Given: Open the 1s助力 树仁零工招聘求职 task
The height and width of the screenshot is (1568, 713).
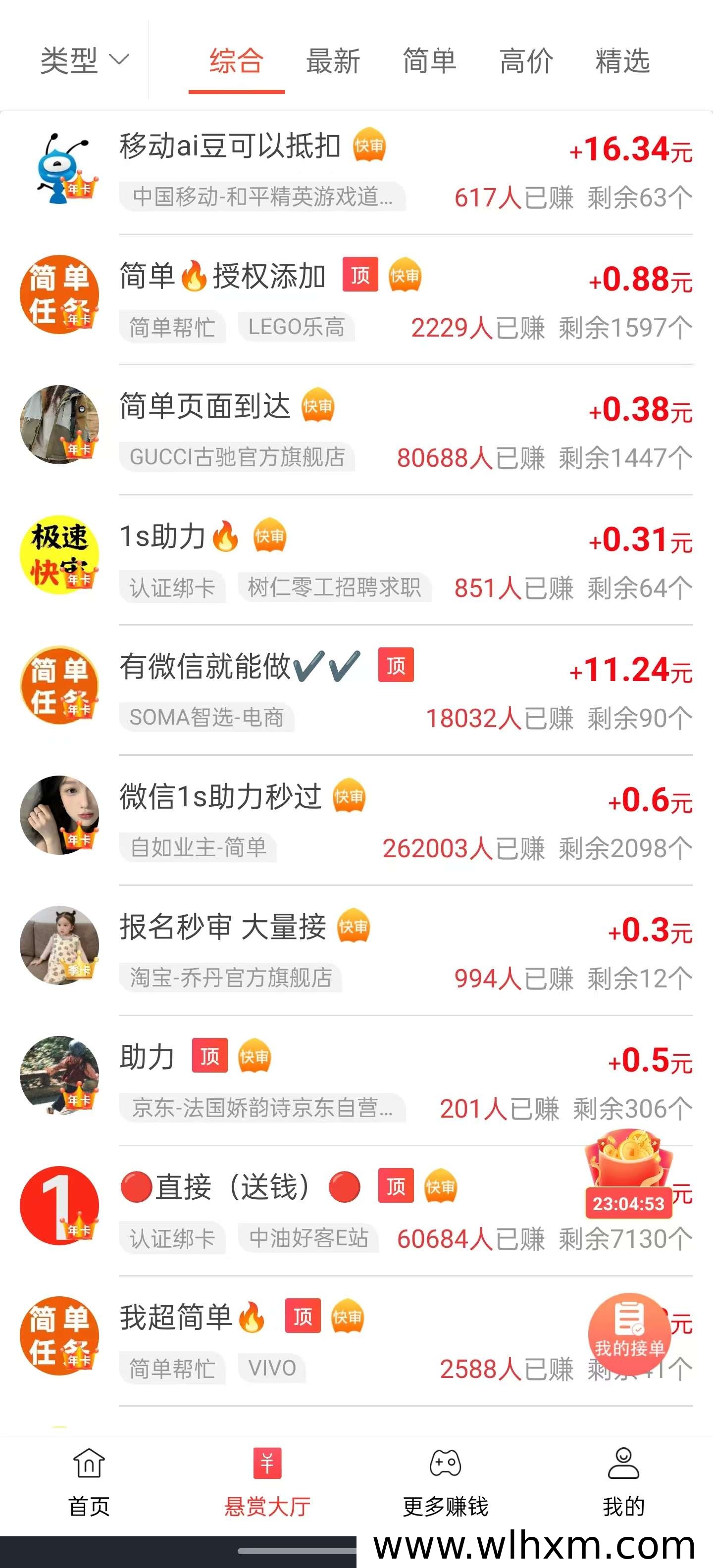Looking at the screenshot, I should [356, 561].
